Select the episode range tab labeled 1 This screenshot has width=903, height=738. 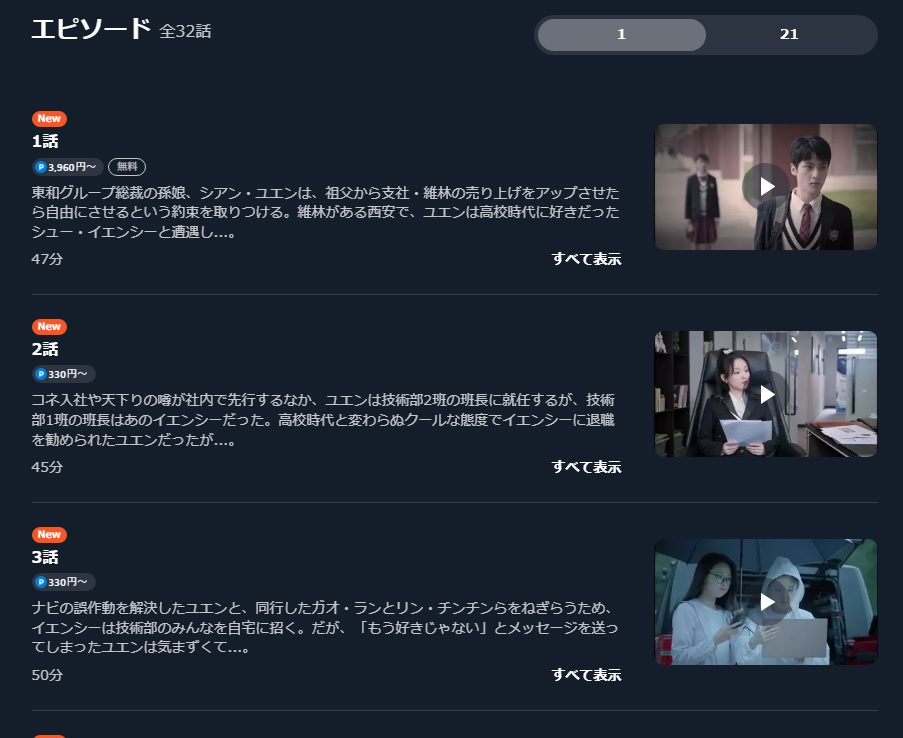click(621, 35)
